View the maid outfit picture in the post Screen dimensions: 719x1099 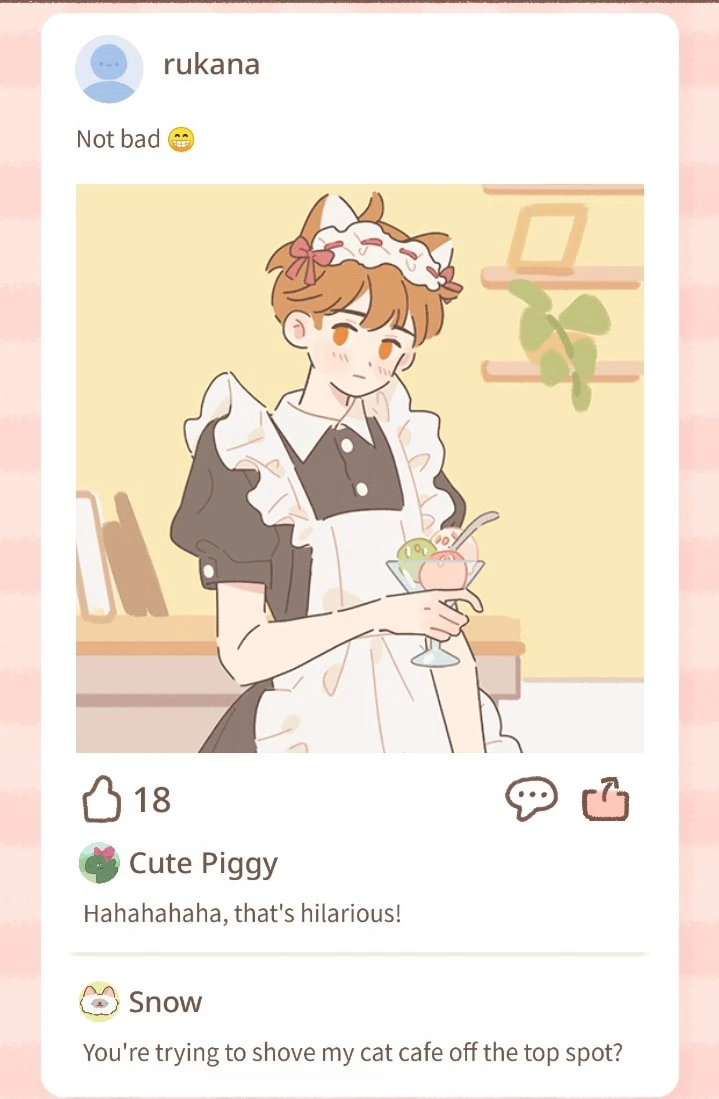(360, 468)
